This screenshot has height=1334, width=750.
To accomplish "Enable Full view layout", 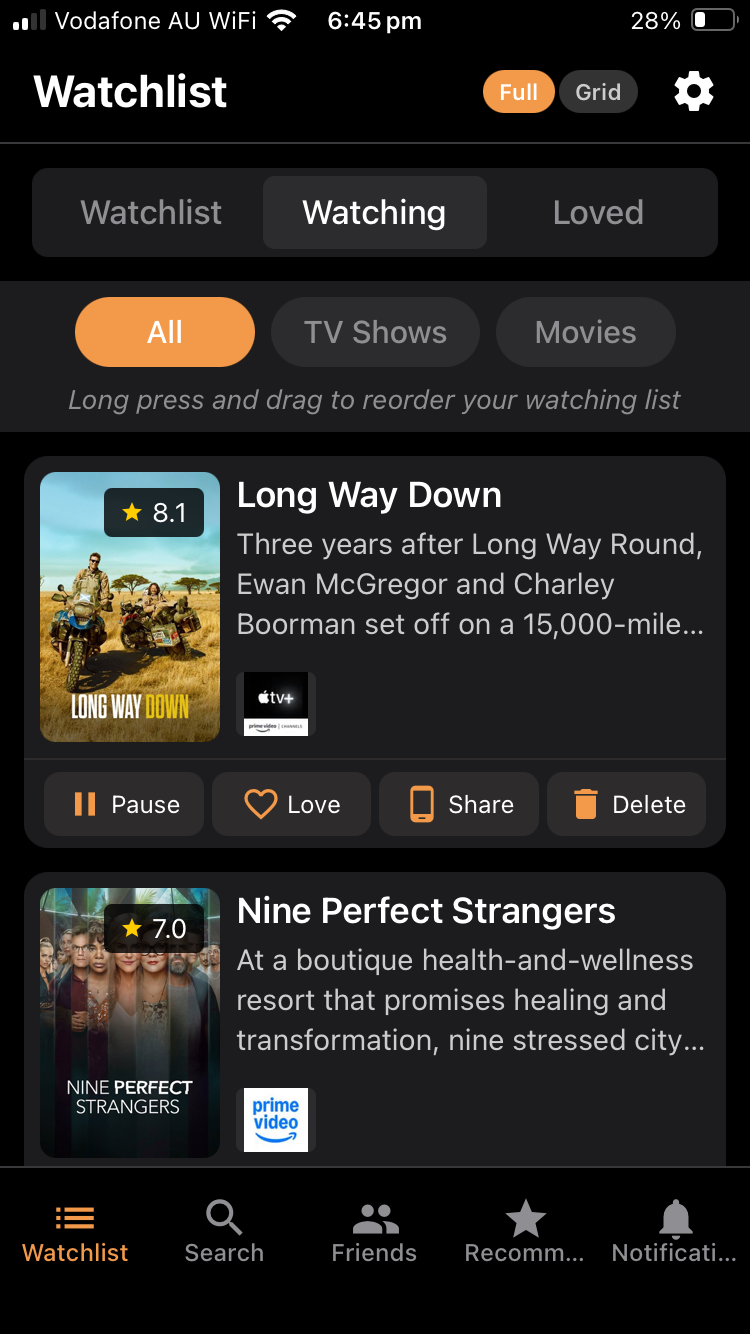I will (x=518, y=91).
